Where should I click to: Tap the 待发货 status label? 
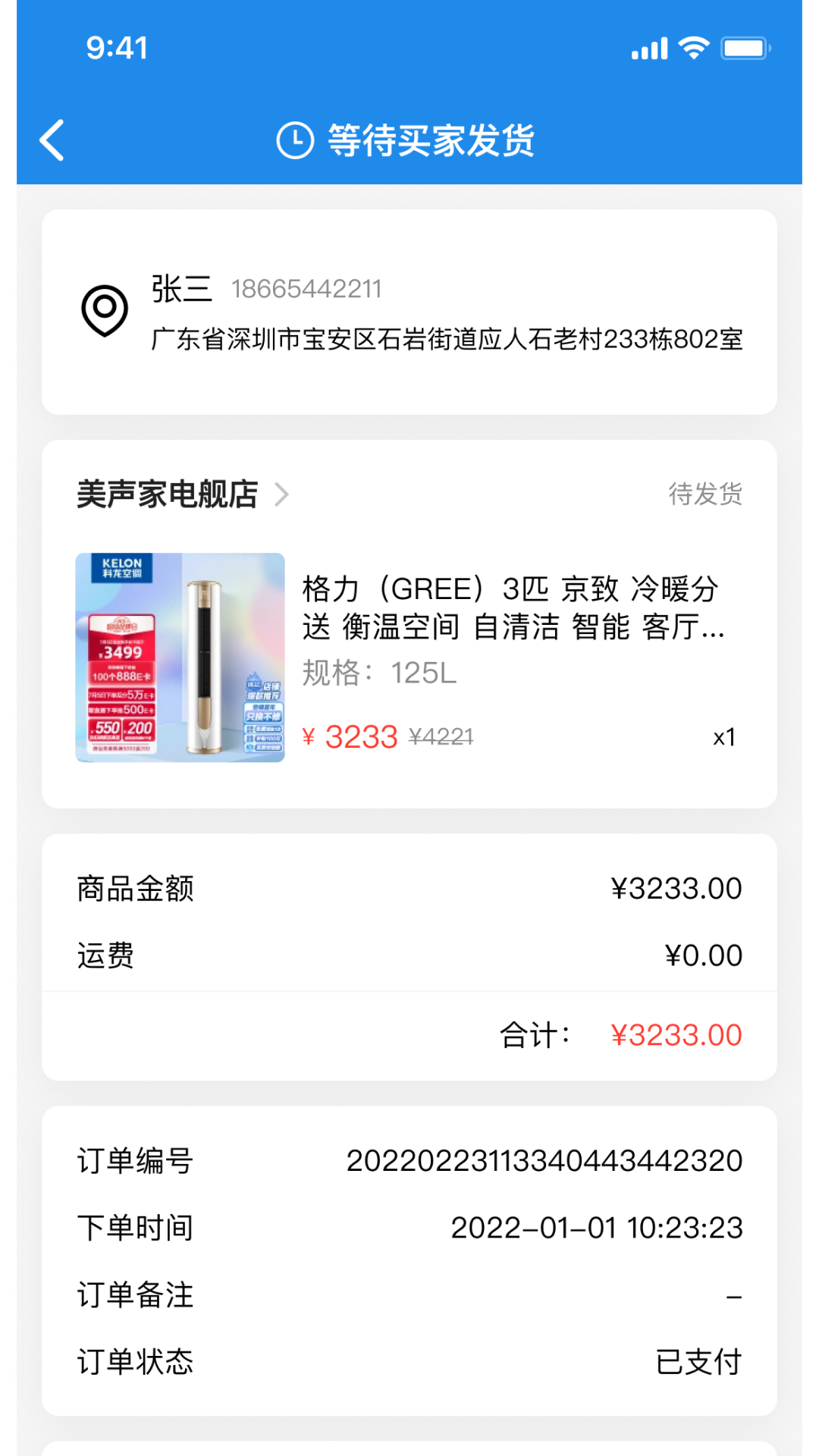point(704,494)
